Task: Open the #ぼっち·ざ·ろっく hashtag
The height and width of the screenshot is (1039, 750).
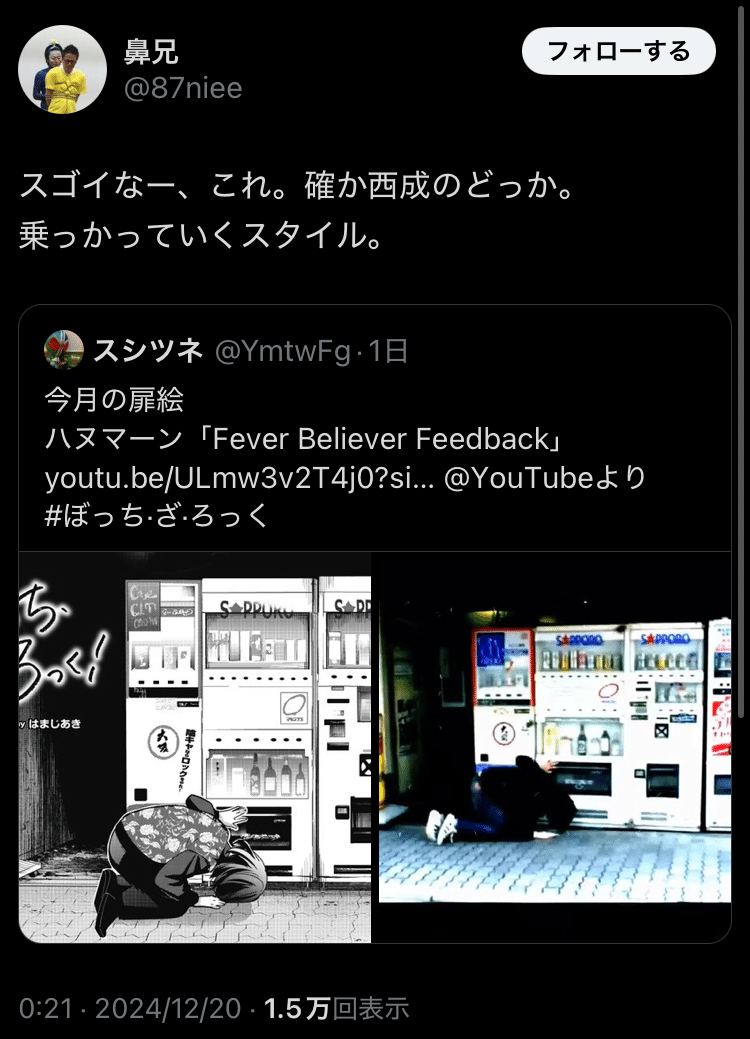Action: (158, 517)
